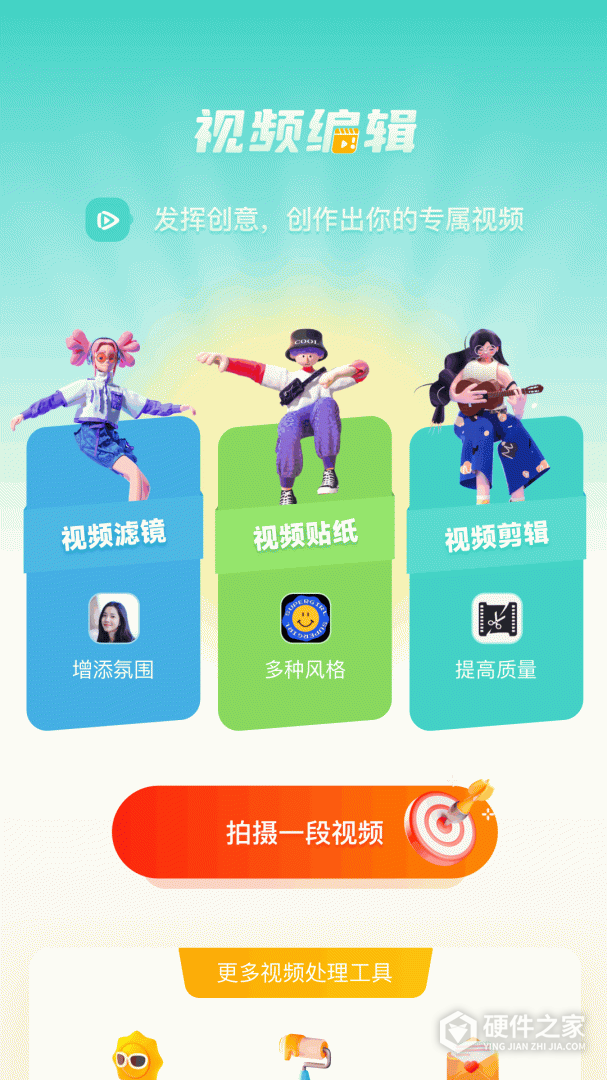Open the 视频滤镜 filter card

[x=113, y=600]
